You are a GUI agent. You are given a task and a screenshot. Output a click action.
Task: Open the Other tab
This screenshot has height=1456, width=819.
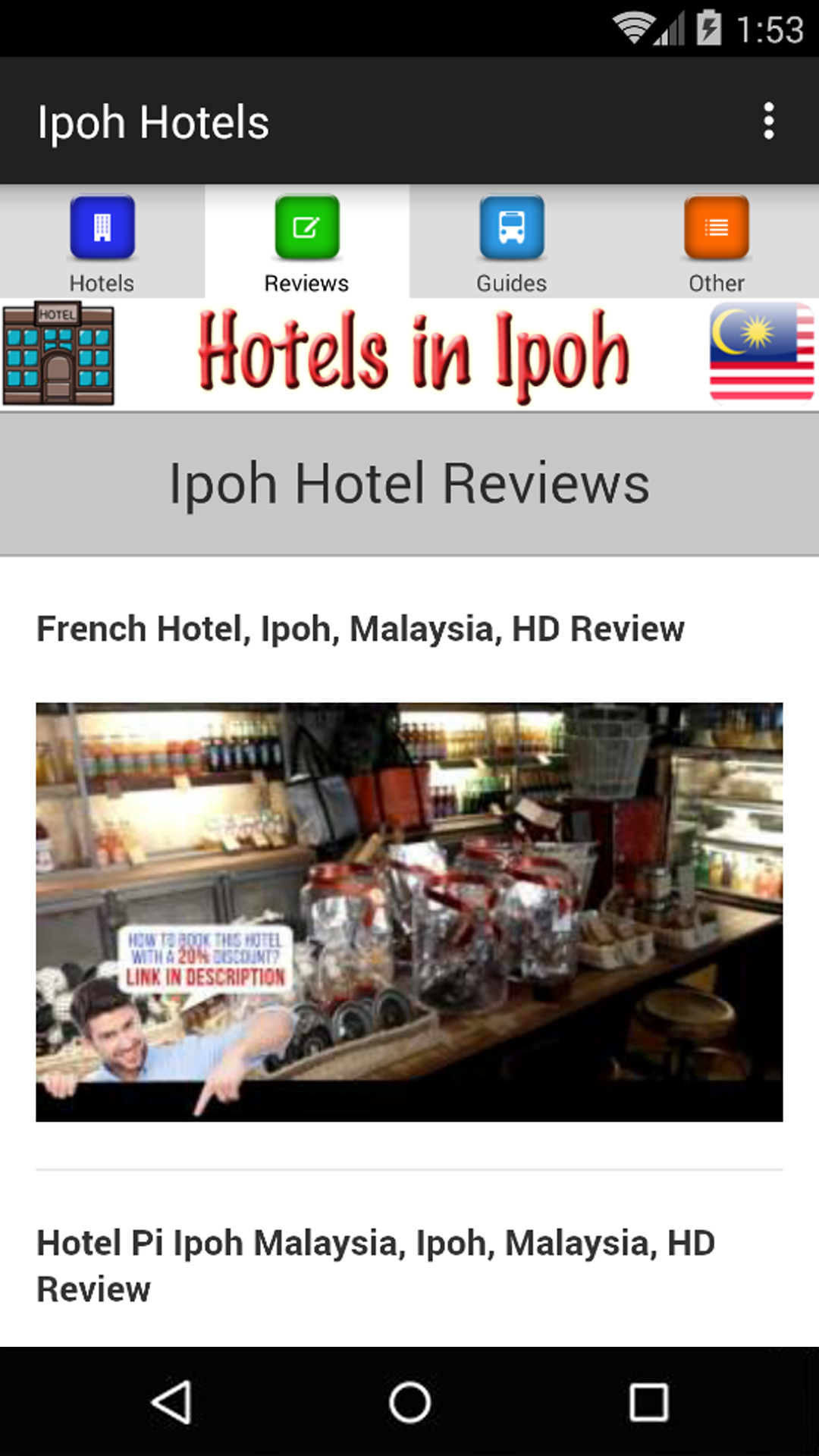tap(716, 243)
